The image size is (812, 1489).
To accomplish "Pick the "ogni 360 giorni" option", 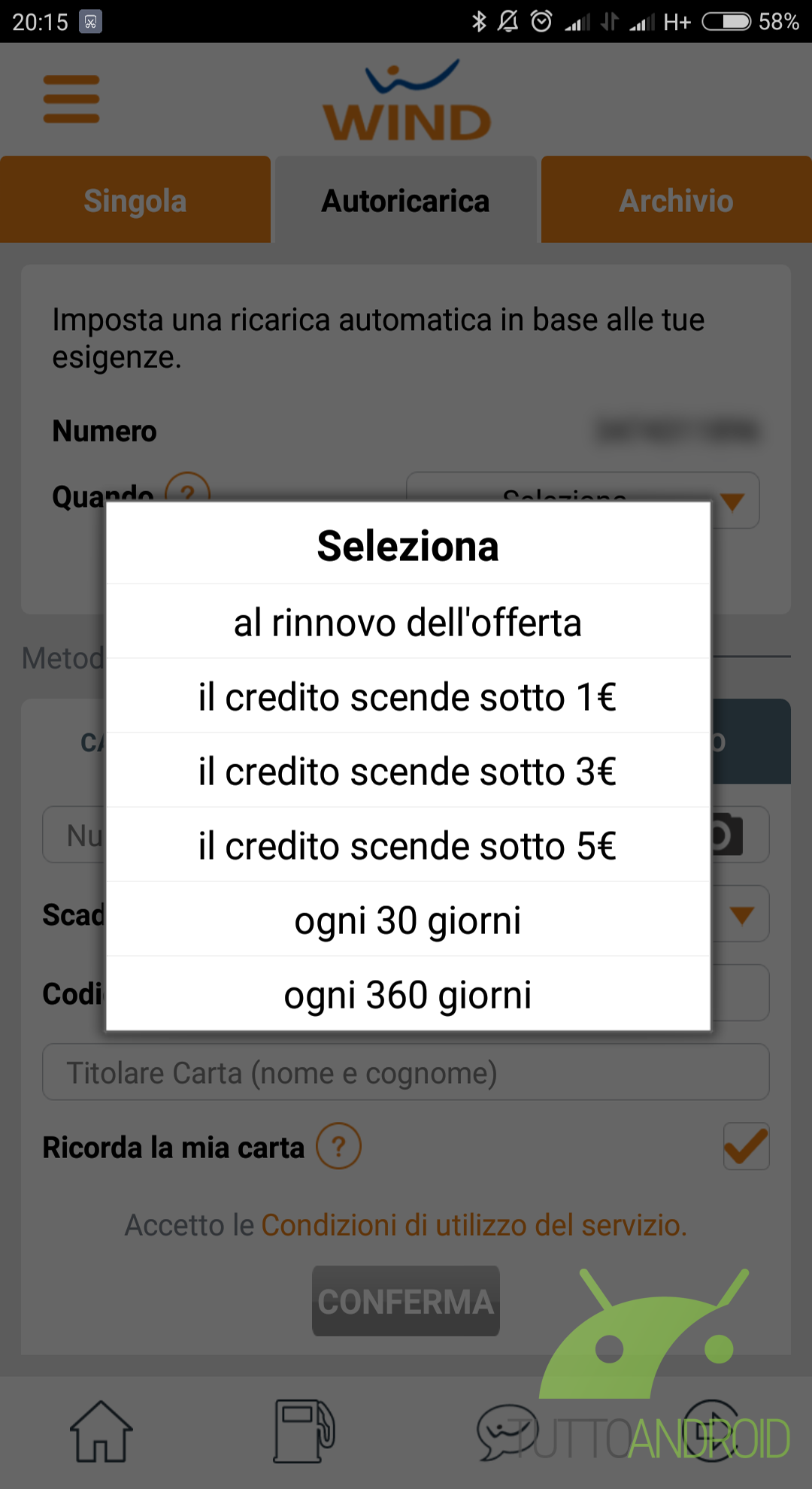I will [x=408, y=994].
